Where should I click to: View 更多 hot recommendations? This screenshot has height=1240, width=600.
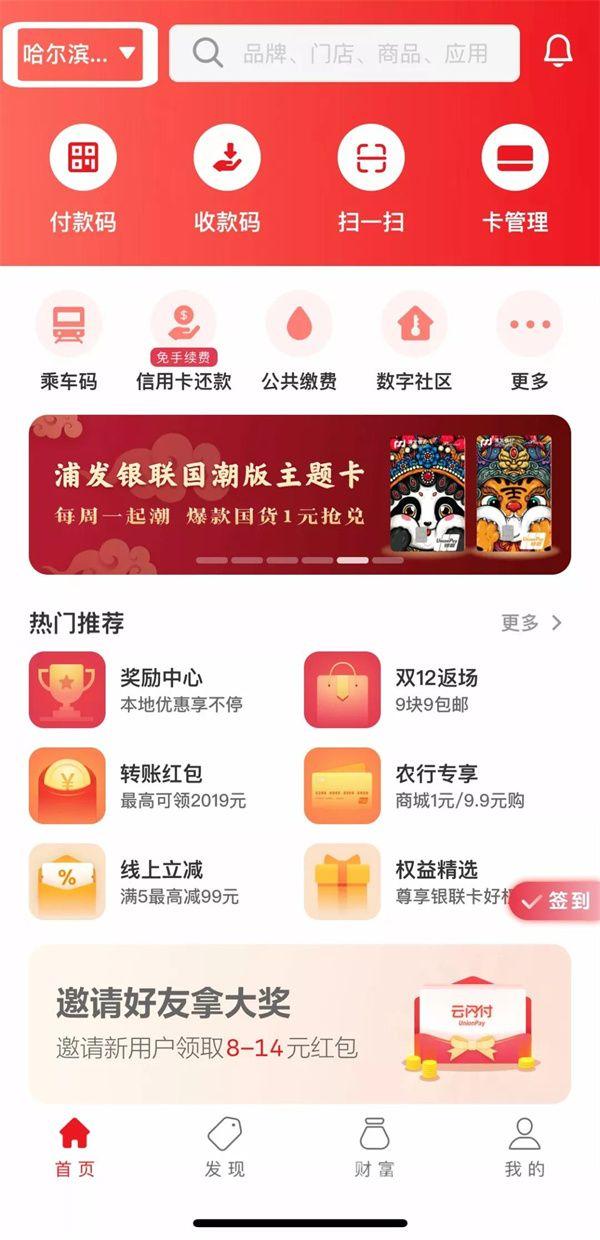coord(532,623)
